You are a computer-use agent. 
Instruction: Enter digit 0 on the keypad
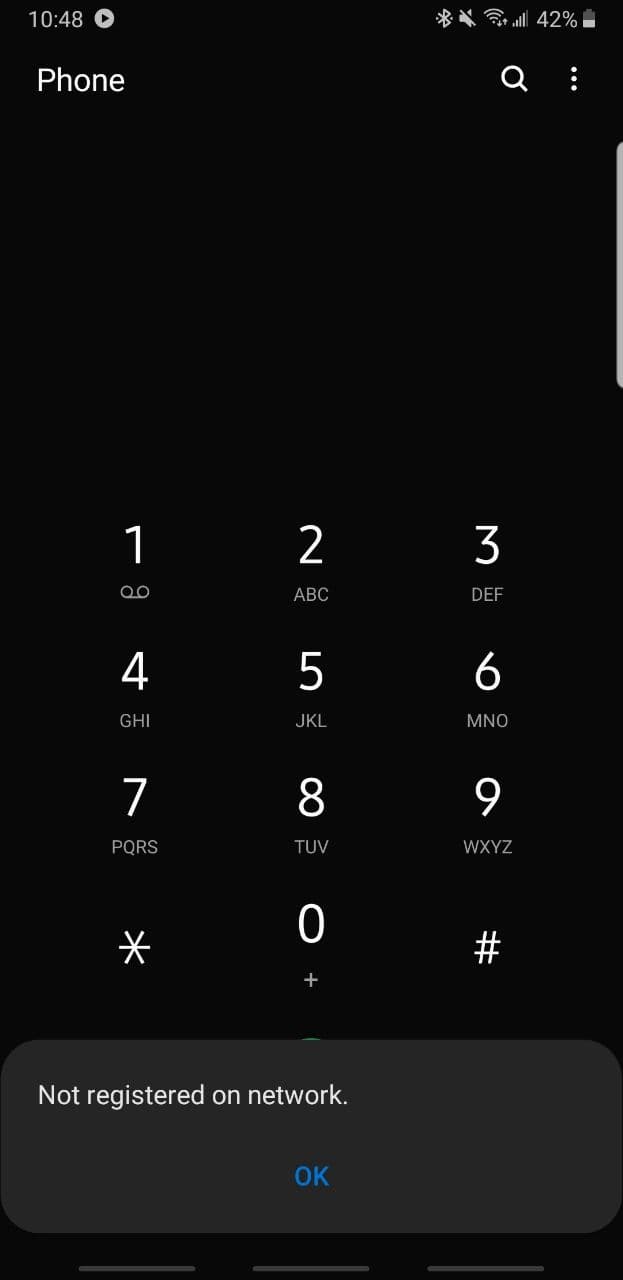click(311, 944)
